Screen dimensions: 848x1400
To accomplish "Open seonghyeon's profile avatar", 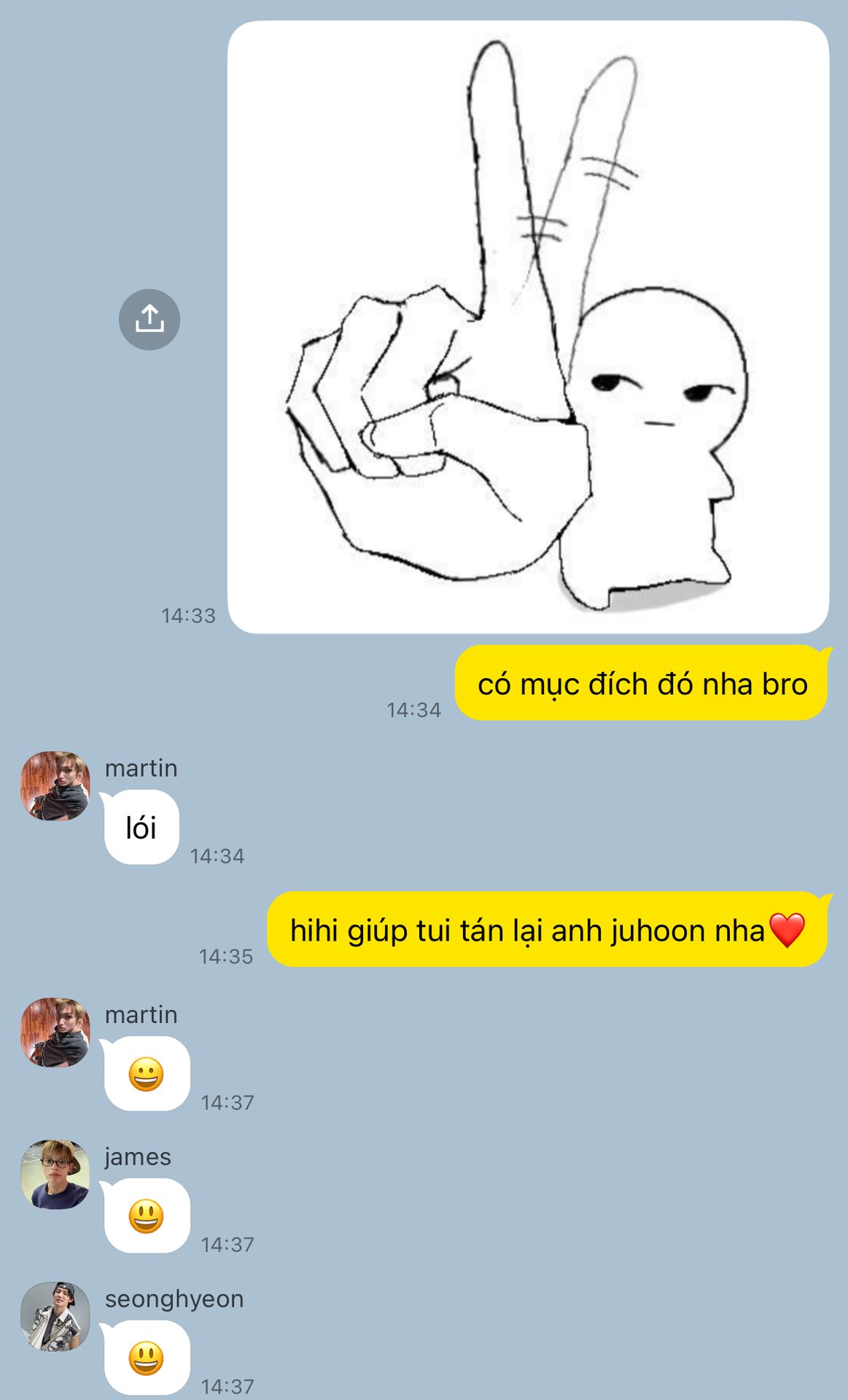I will pyautogui.click(x=55, y=1316).
